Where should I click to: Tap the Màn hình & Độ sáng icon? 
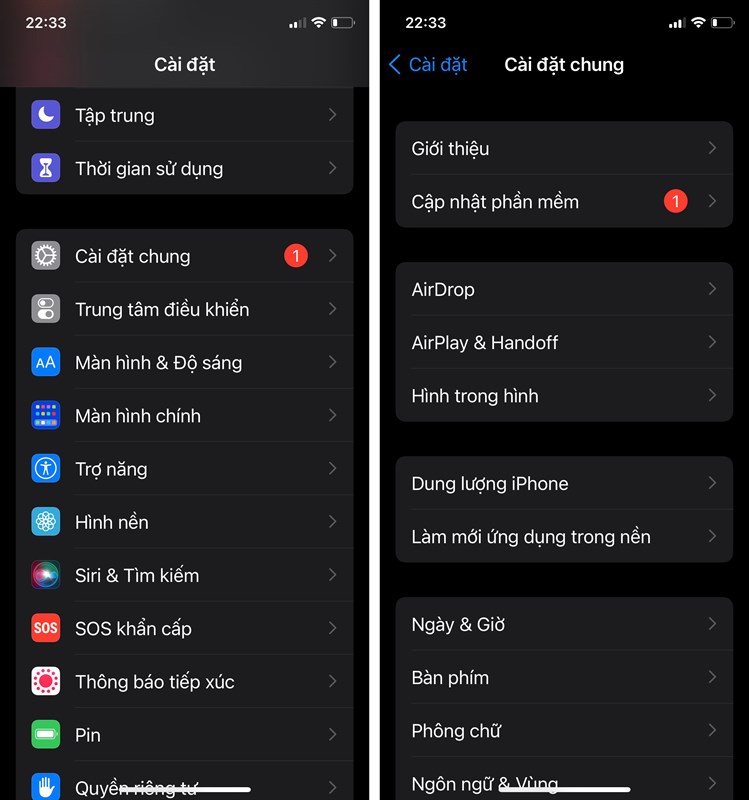(x=45, y=362)
